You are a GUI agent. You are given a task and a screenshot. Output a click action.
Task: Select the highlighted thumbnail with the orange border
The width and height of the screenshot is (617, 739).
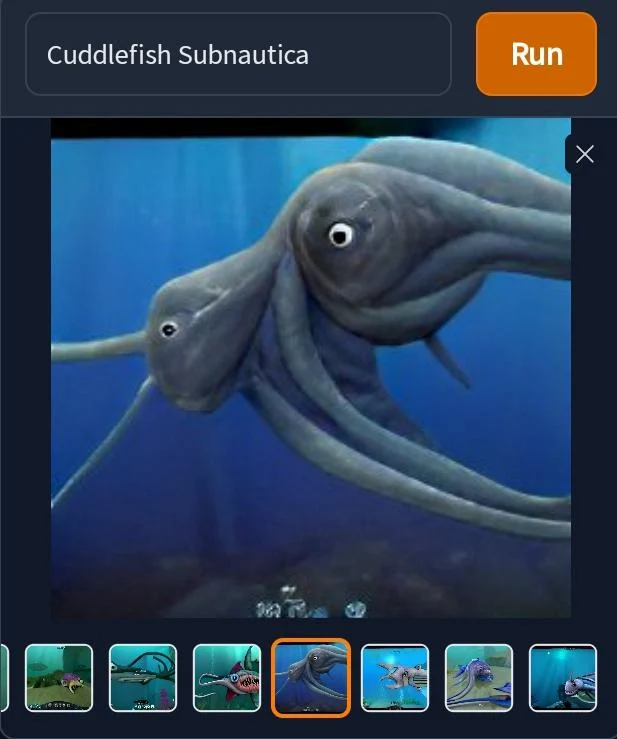(x=311, y=678)
